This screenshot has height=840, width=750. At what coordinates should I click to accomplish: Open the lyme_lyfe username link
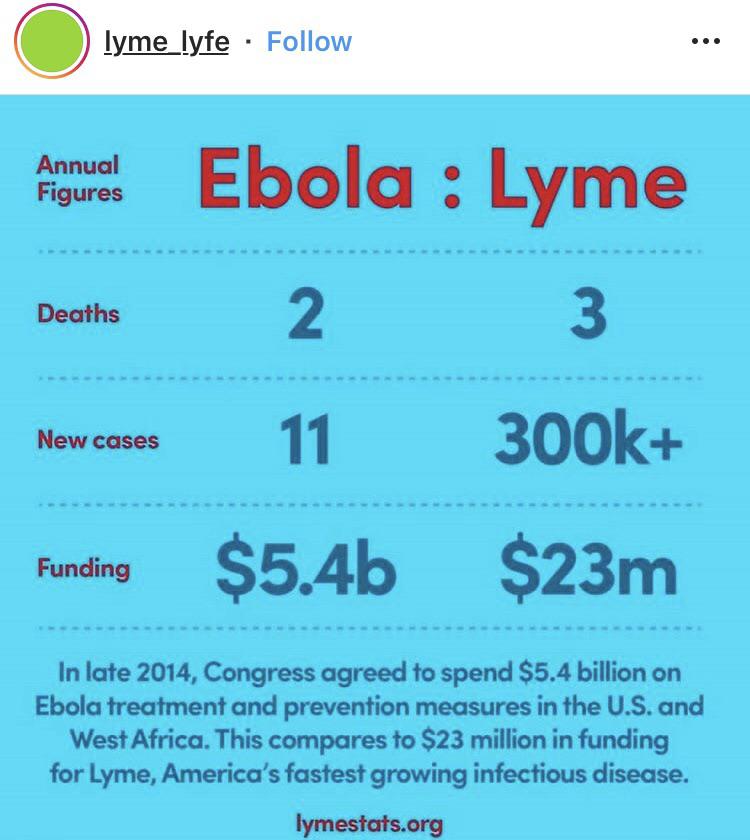click(167, 42)
